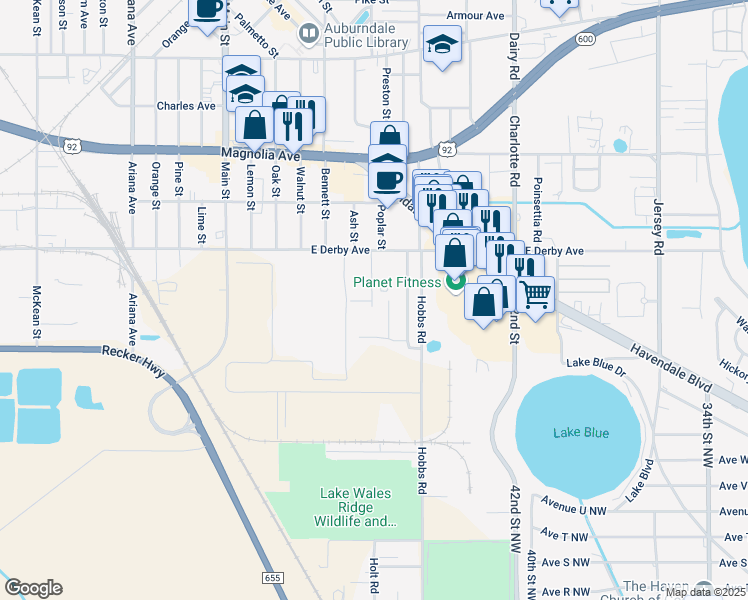Tap the shopping bag marker near Charles Ave
This screenshot has width=748, height=600.
(255, 125)
